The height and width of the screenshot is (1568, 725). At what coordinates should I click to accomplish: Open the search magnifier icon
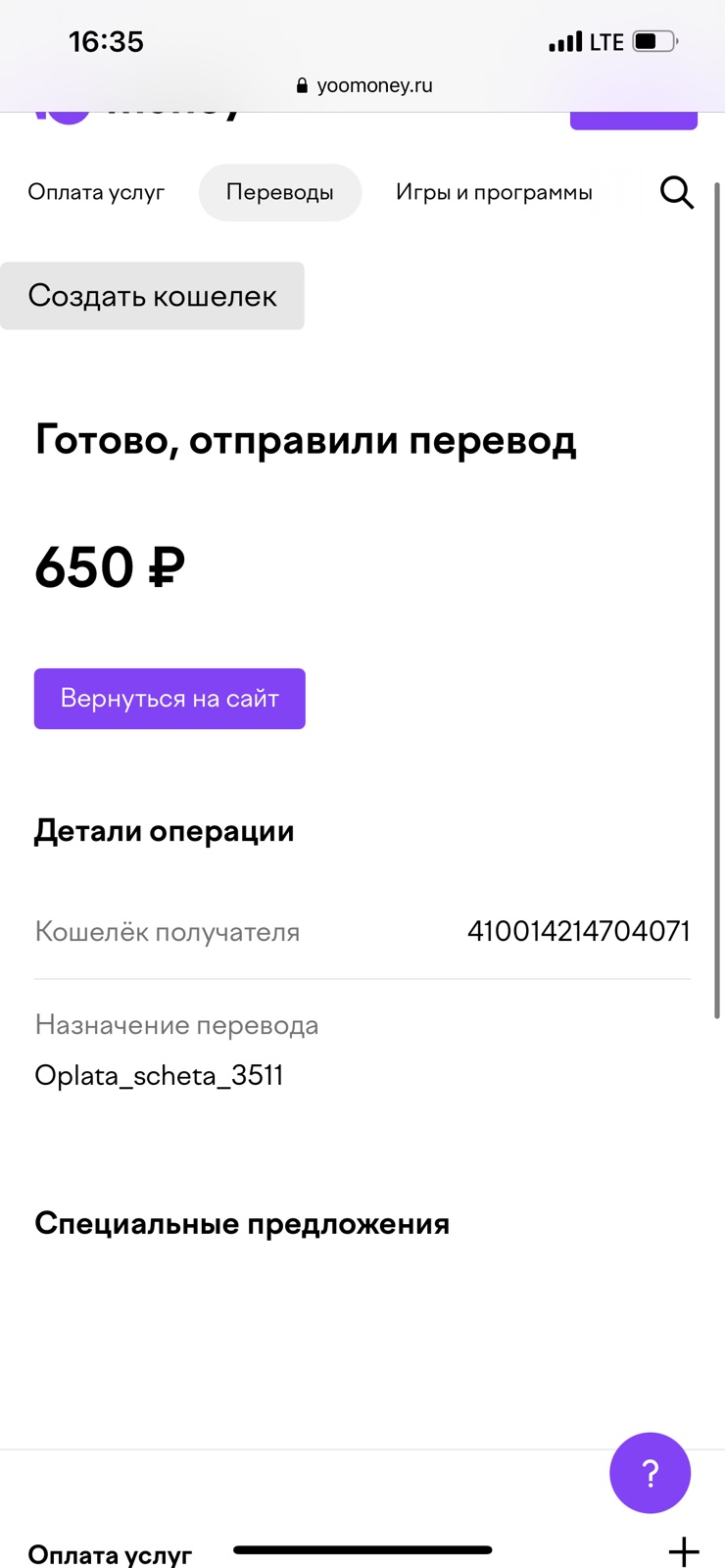pos(676,192)
